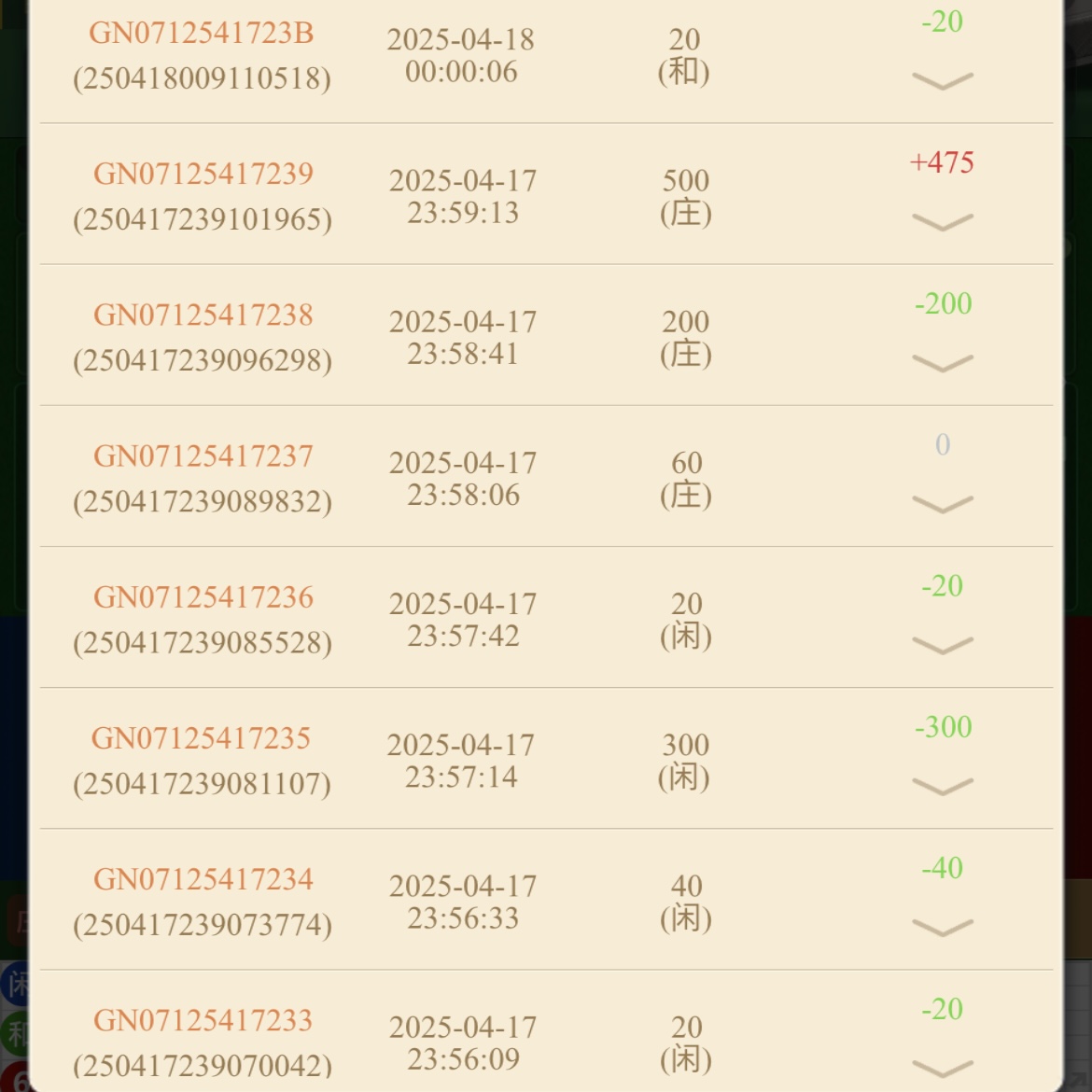Expand details for bet GN07125417234
Image resolution: width=1092 pixels, height=1092 pixels.
coord(942,927)
